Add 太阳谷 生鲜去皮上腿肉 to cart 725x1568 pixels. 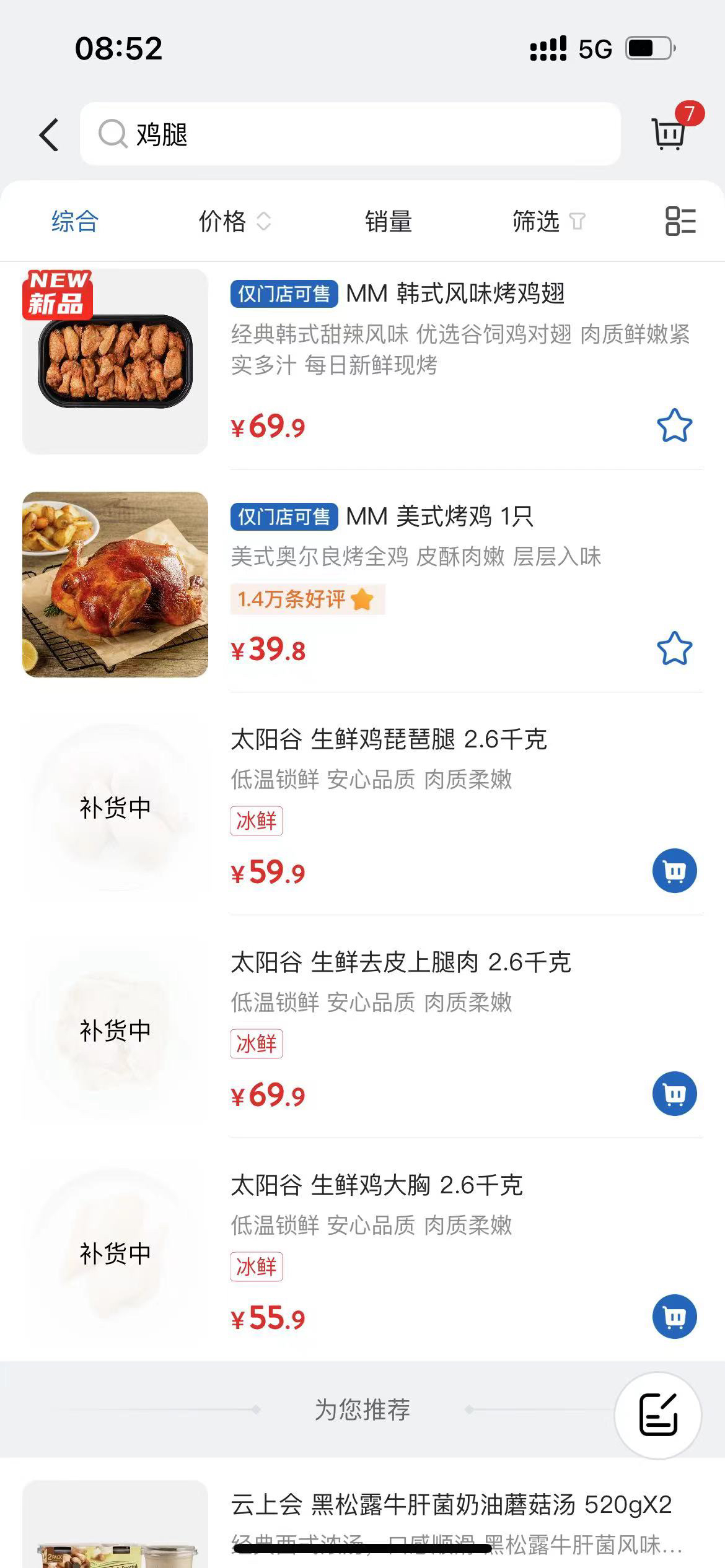click(674, 1094)
